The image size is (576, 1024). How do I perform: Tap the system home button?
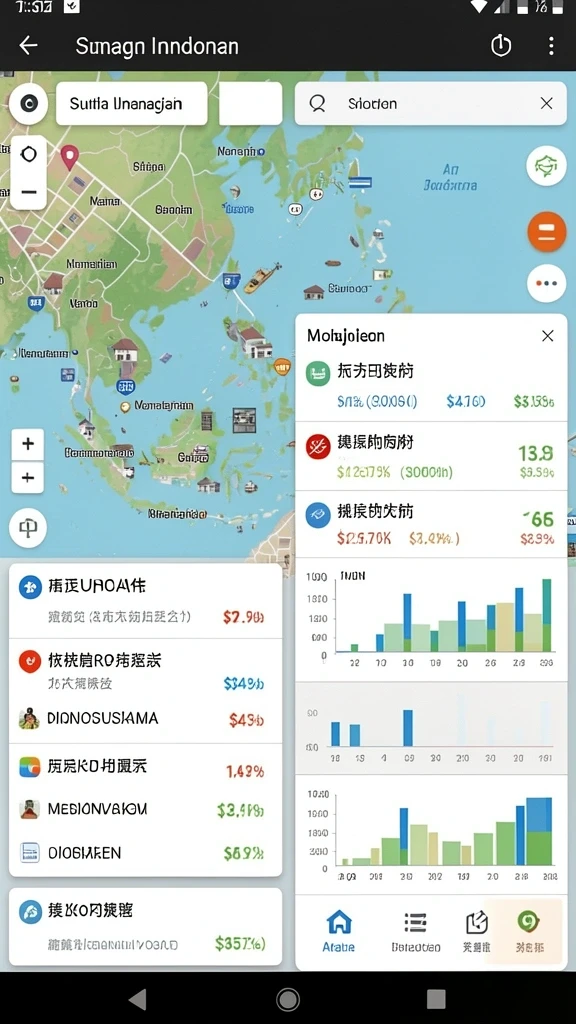pyautogui.click(x=288, y=999)
